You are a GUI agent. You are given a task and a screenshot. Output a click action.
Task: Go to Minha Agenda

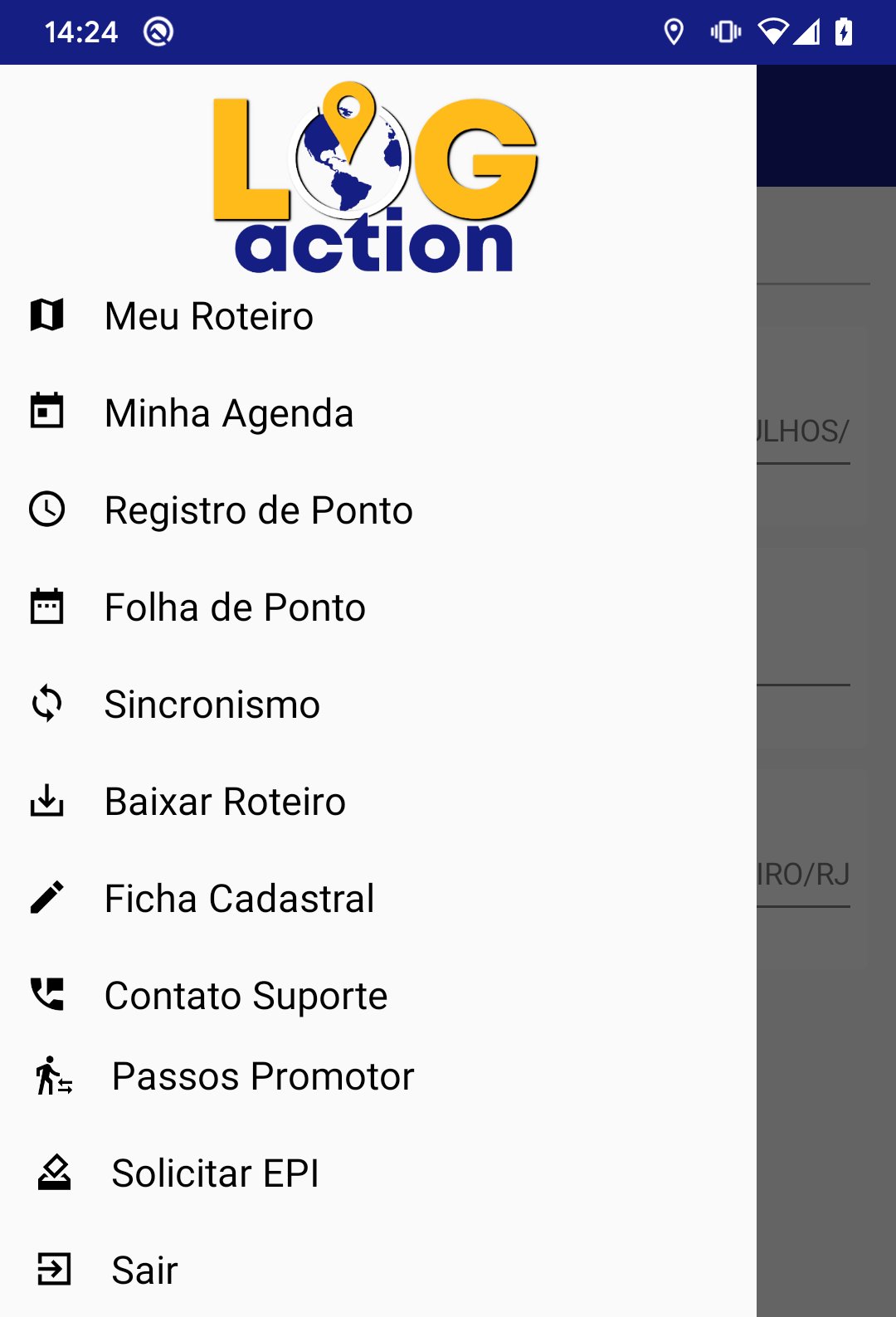coord(229,413)
